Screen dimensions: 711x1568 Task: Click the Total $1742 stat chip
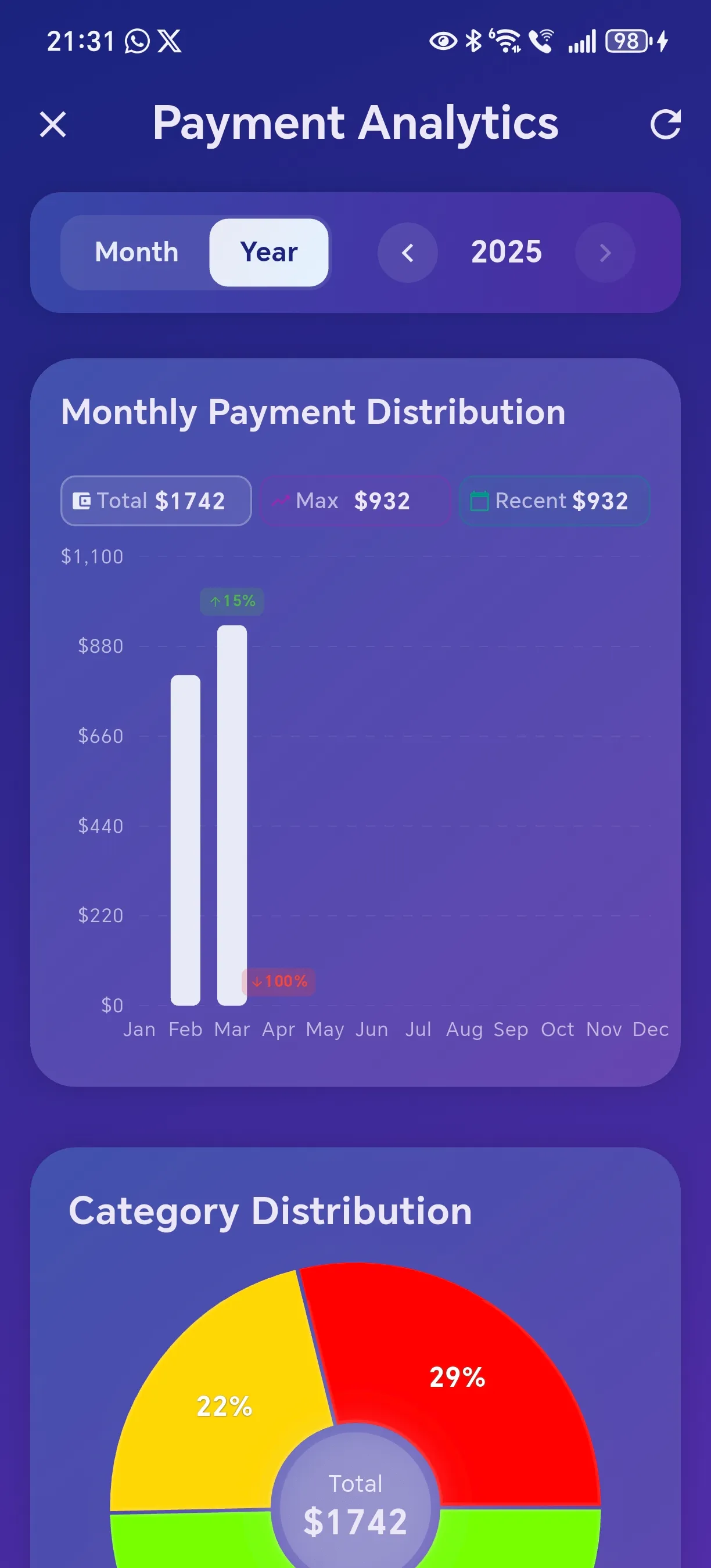coord(155,501)
